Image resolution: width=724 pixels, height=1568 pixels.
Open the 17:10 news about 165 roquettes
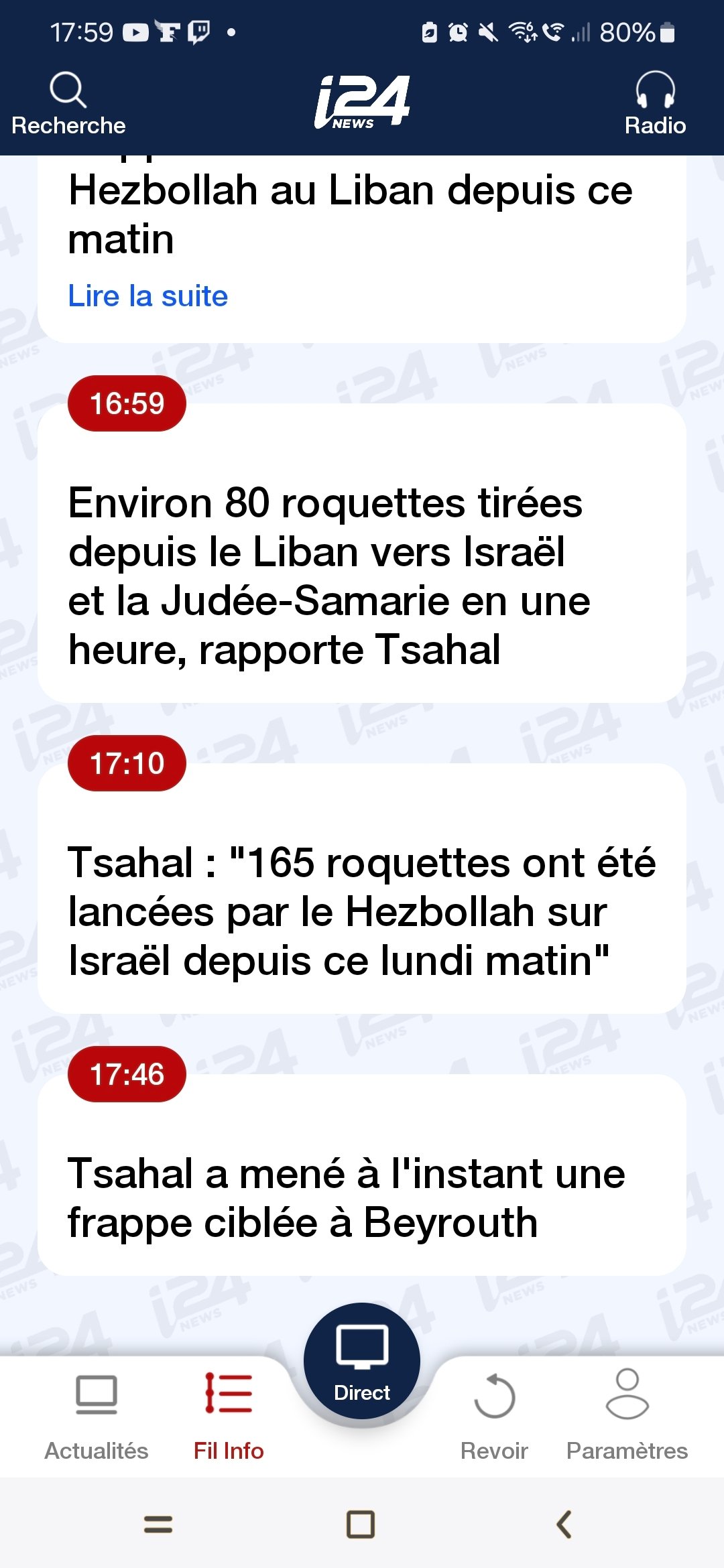click(362, 888)
